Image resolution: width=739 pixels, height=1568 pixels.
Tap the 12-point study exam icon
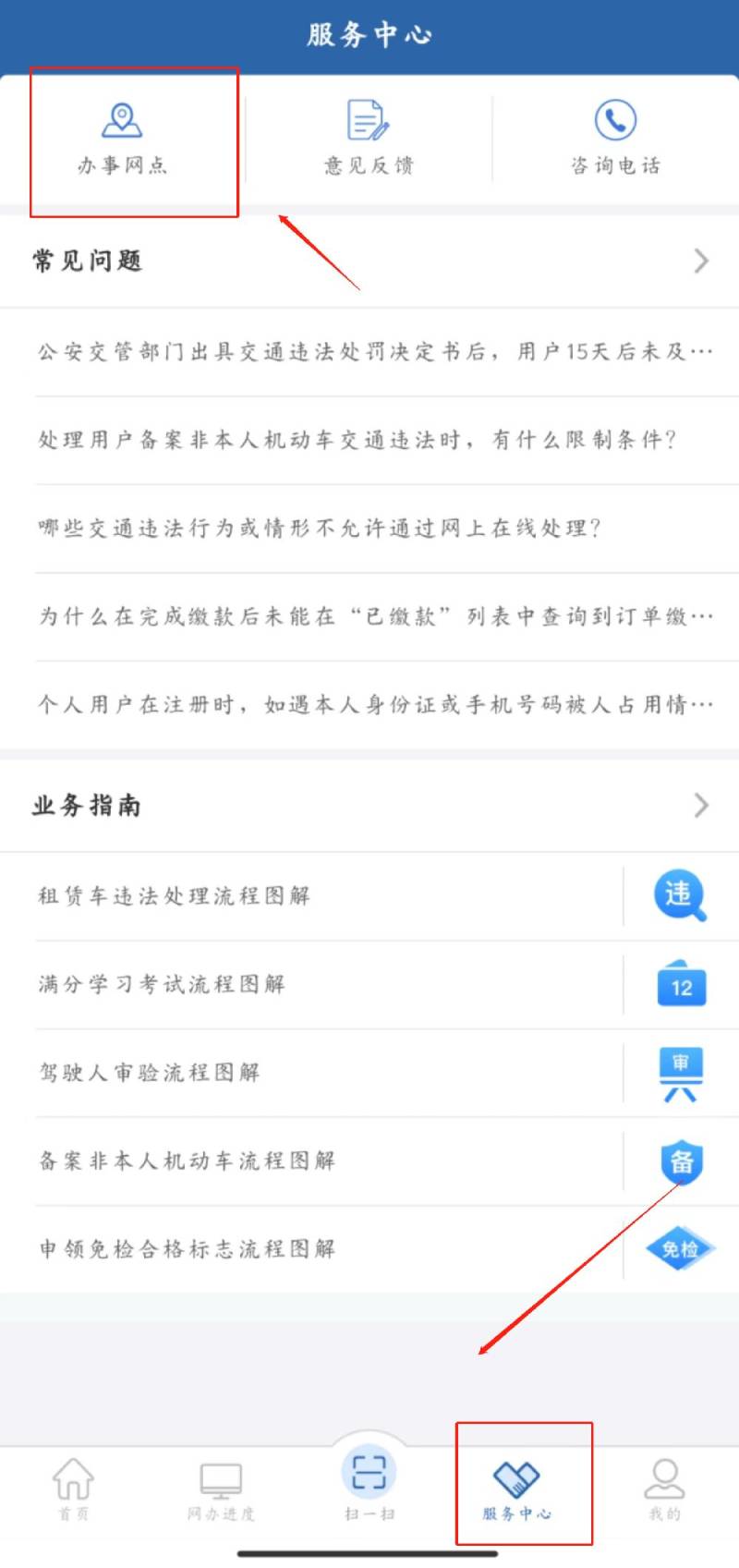[680, 984]
